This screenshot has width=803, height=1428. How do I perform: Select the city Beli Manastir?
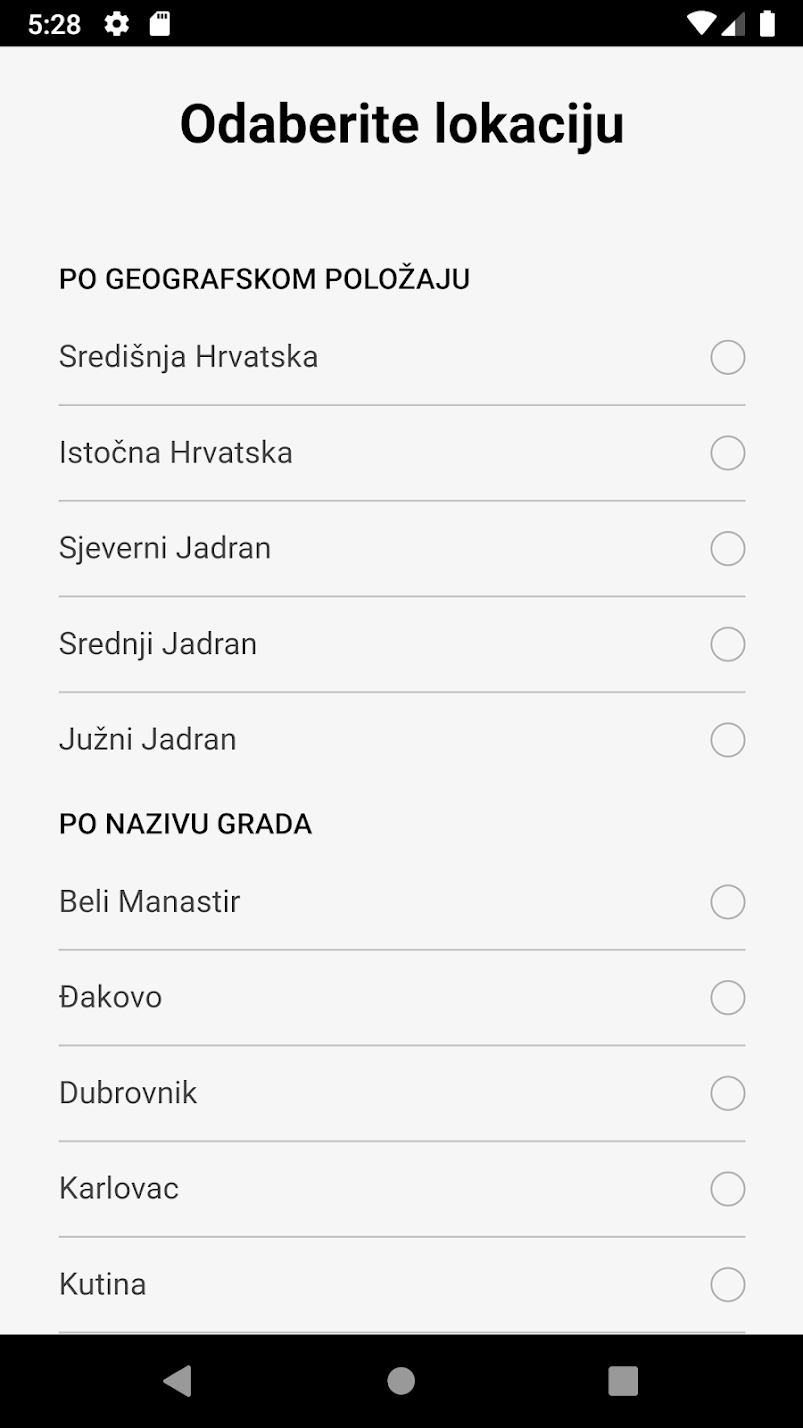[401, 902]
